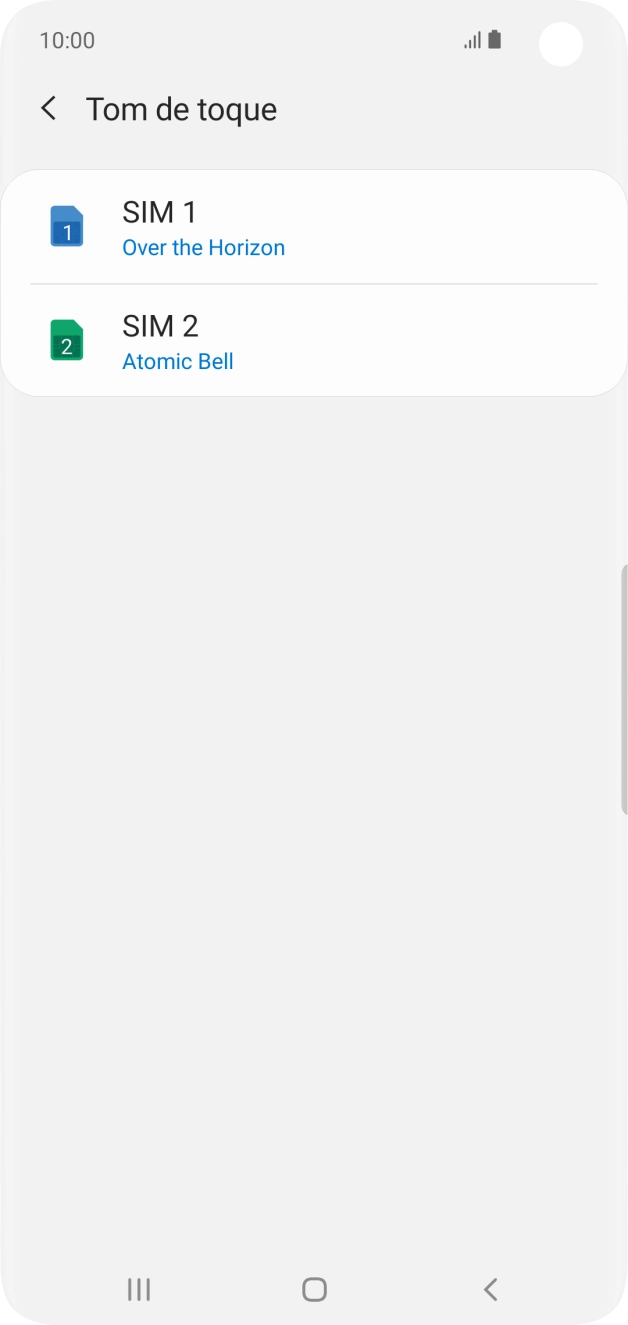Image resolution: width=628 pixels, height=1325 pixels.
Task: Go back from Tom de toque
Action: (x=48, y=108)
